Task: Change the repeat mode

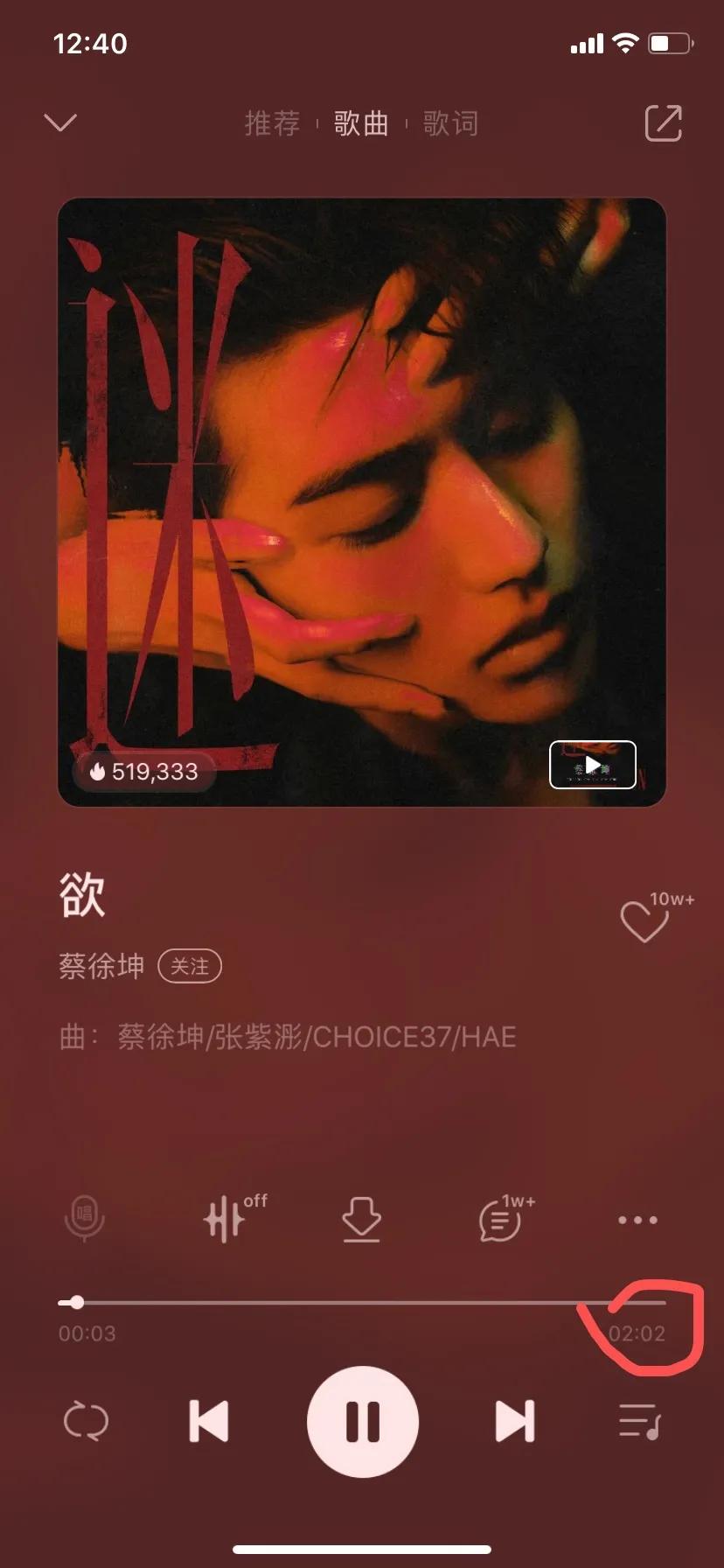Action: (x=87, y=1421)
